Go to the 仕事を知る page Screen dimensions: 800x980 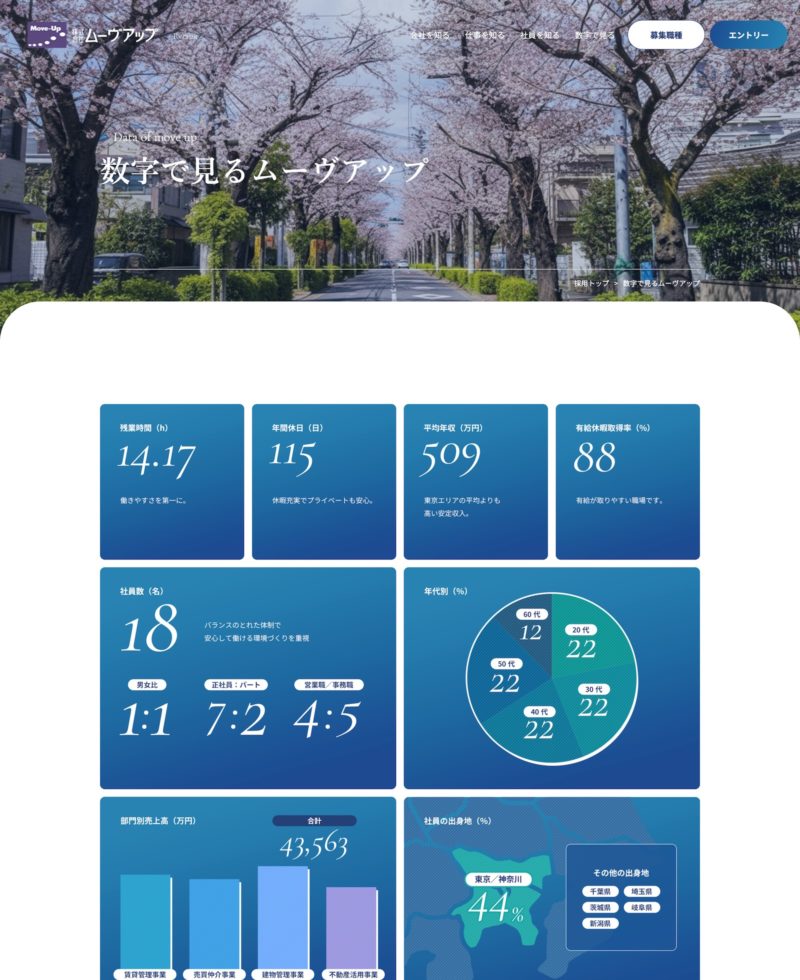485,35
